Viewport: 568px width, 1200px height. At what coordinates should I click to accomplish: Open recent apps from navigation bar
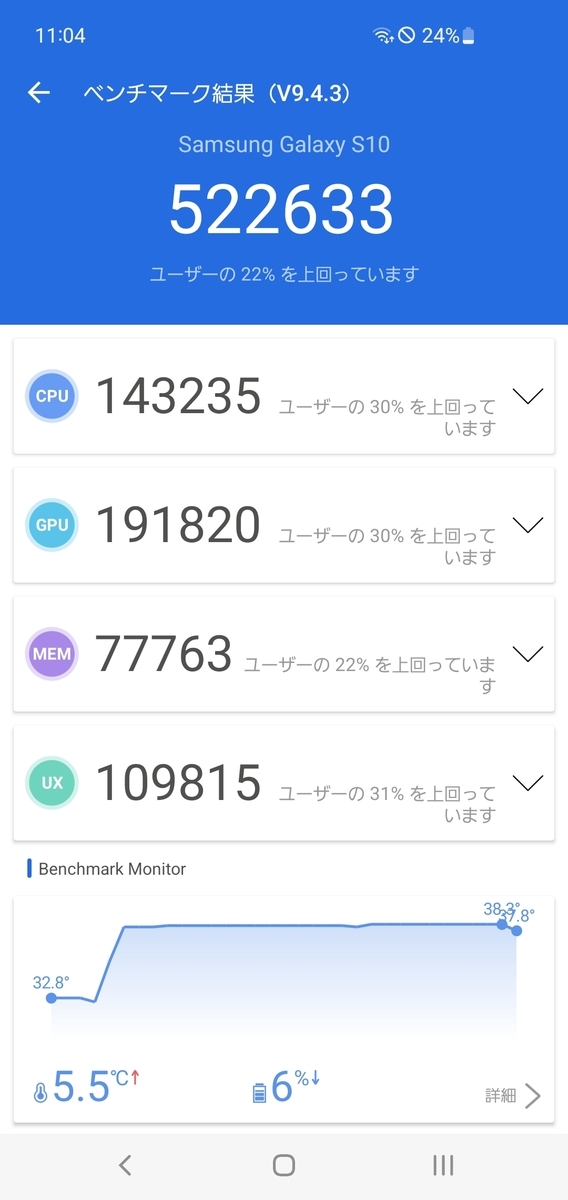point(443,1165)
